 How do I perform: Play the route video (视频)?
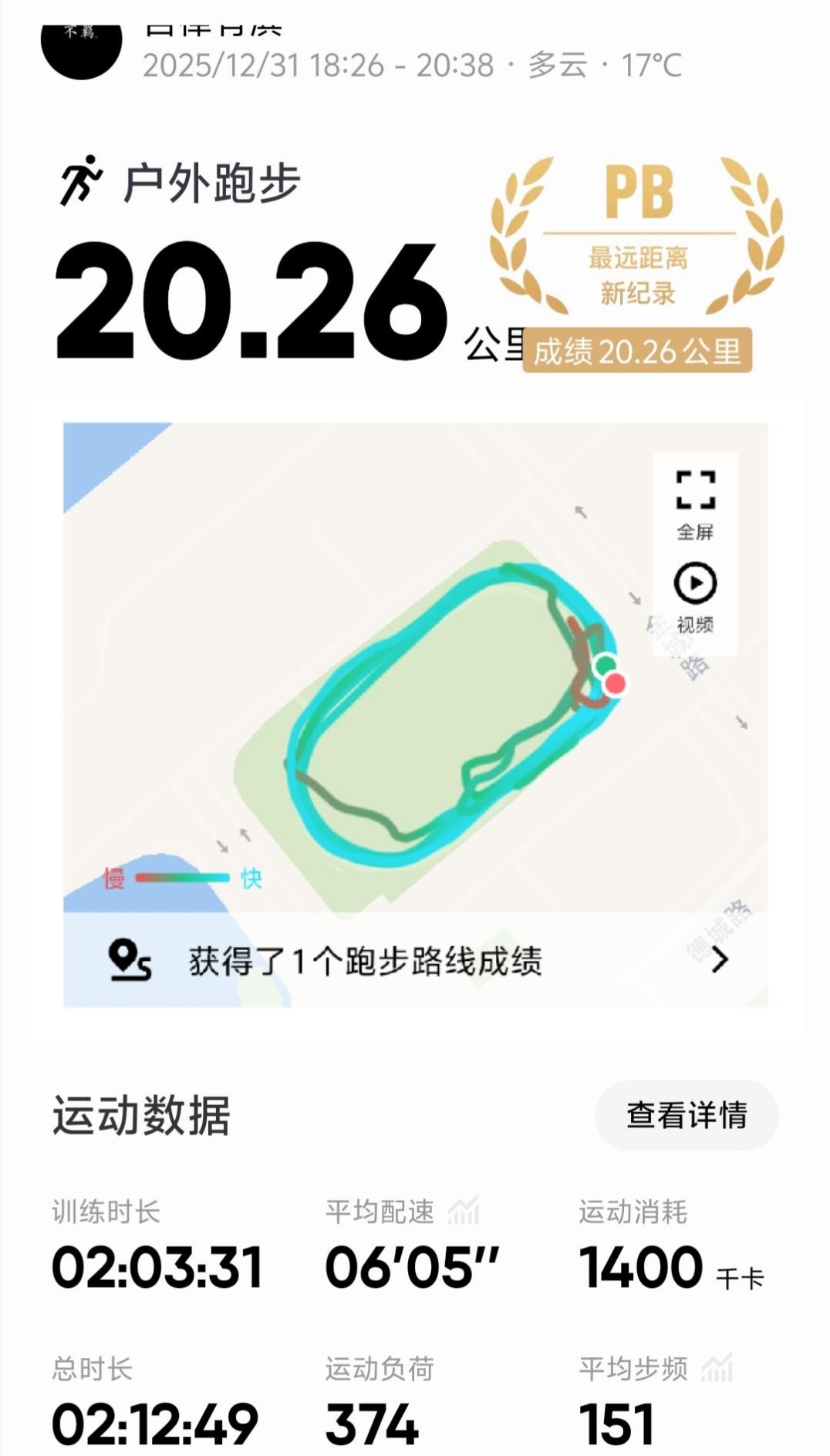[x=695, y=596]
